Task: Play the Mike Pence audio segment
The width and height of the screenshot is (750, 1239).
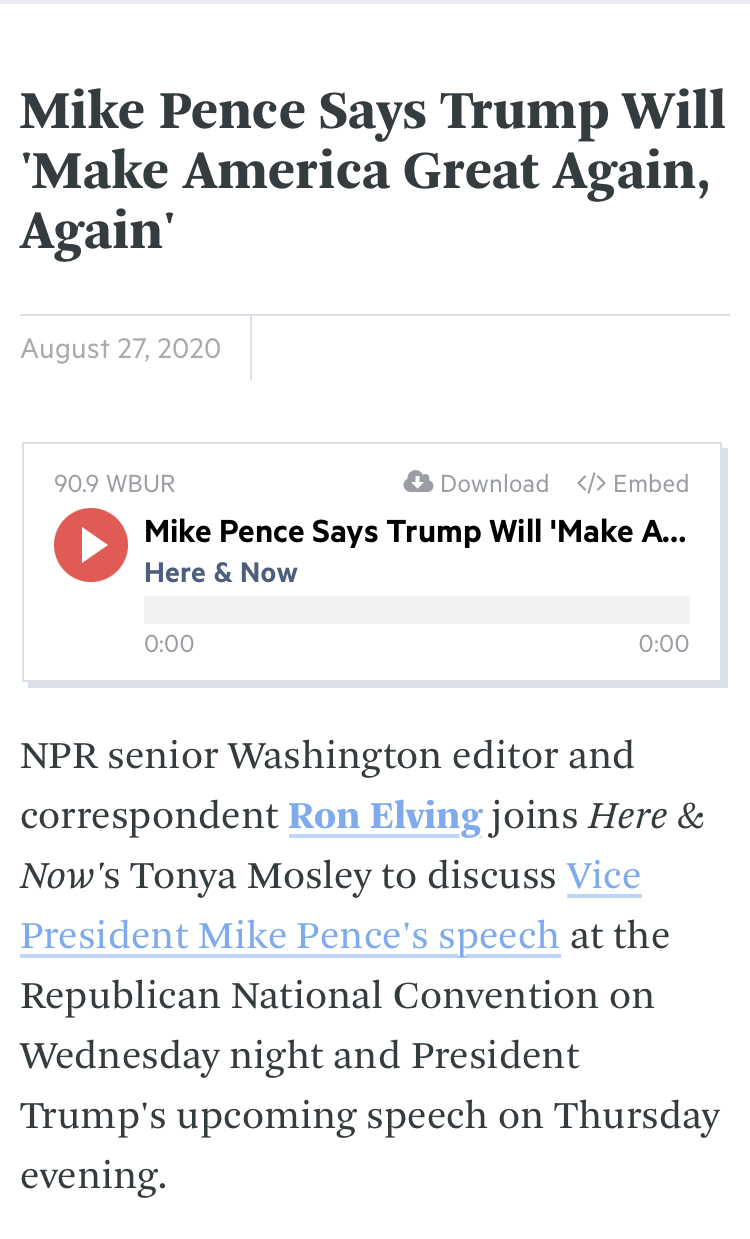Action: (91, 545)
